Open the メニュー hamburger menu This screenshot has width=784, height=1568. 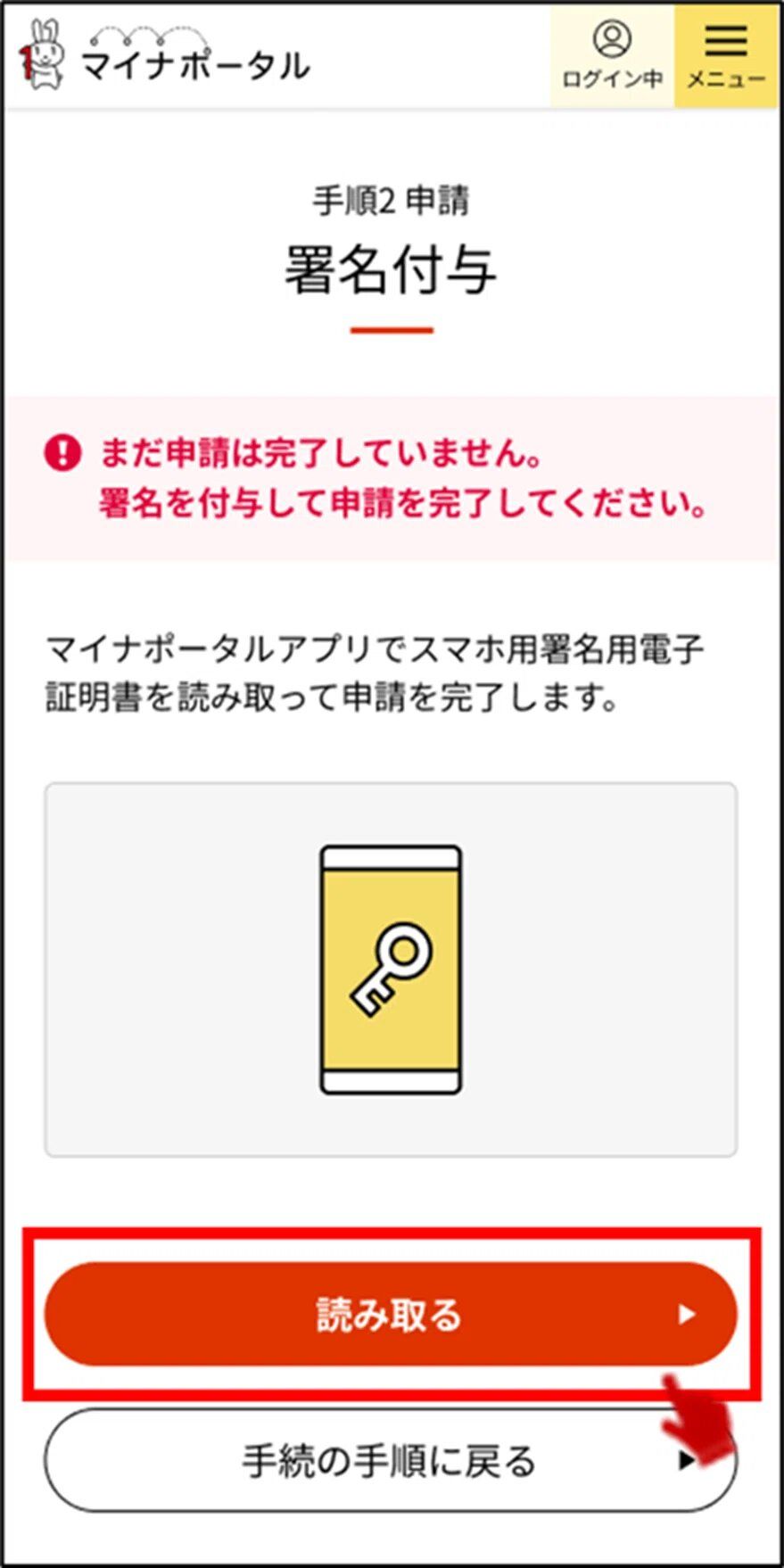pyautogui.click(x=726, y=56)
